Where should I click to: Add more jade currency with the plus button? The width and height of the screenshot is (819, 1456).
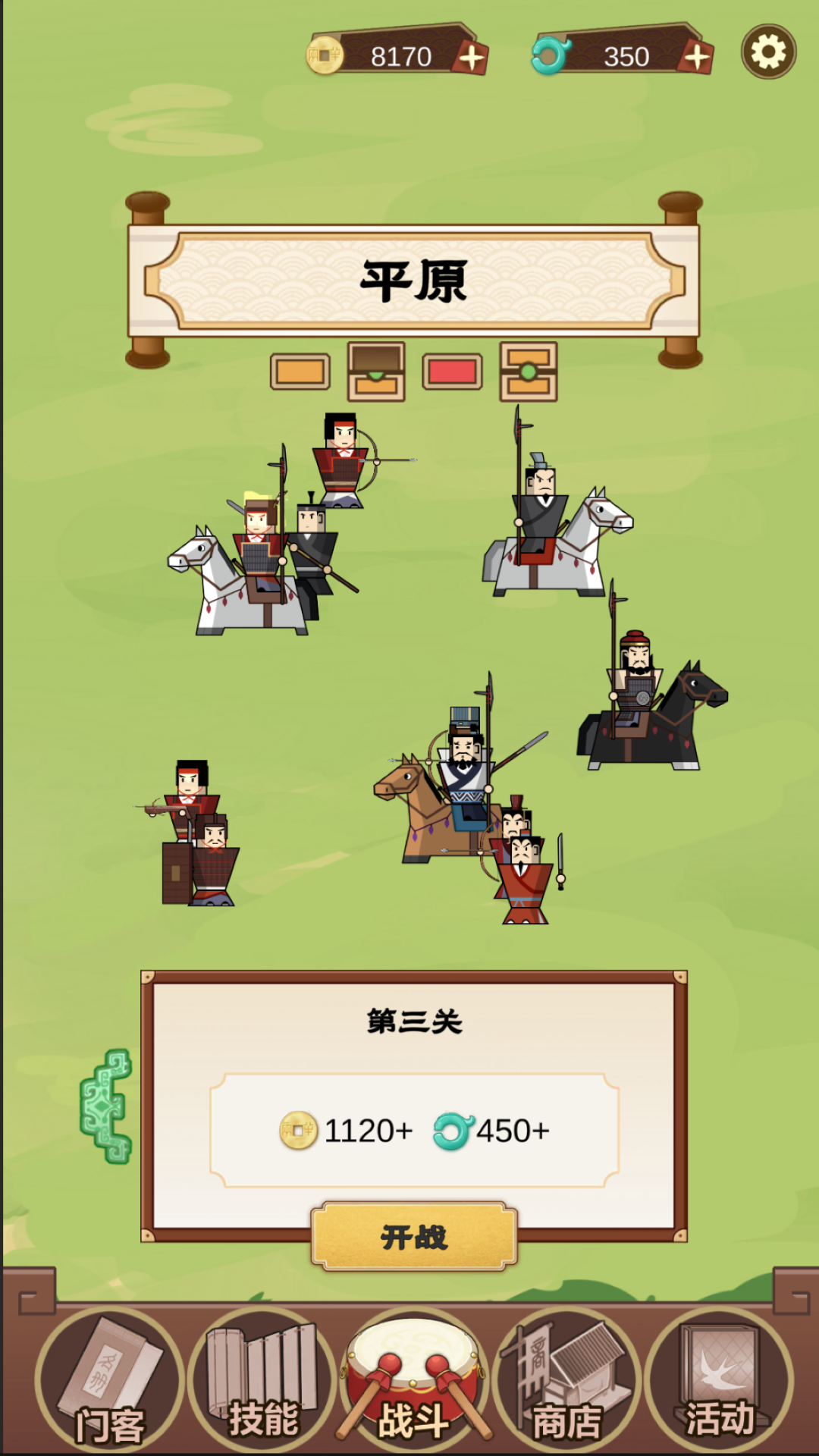tap(696, 57)
